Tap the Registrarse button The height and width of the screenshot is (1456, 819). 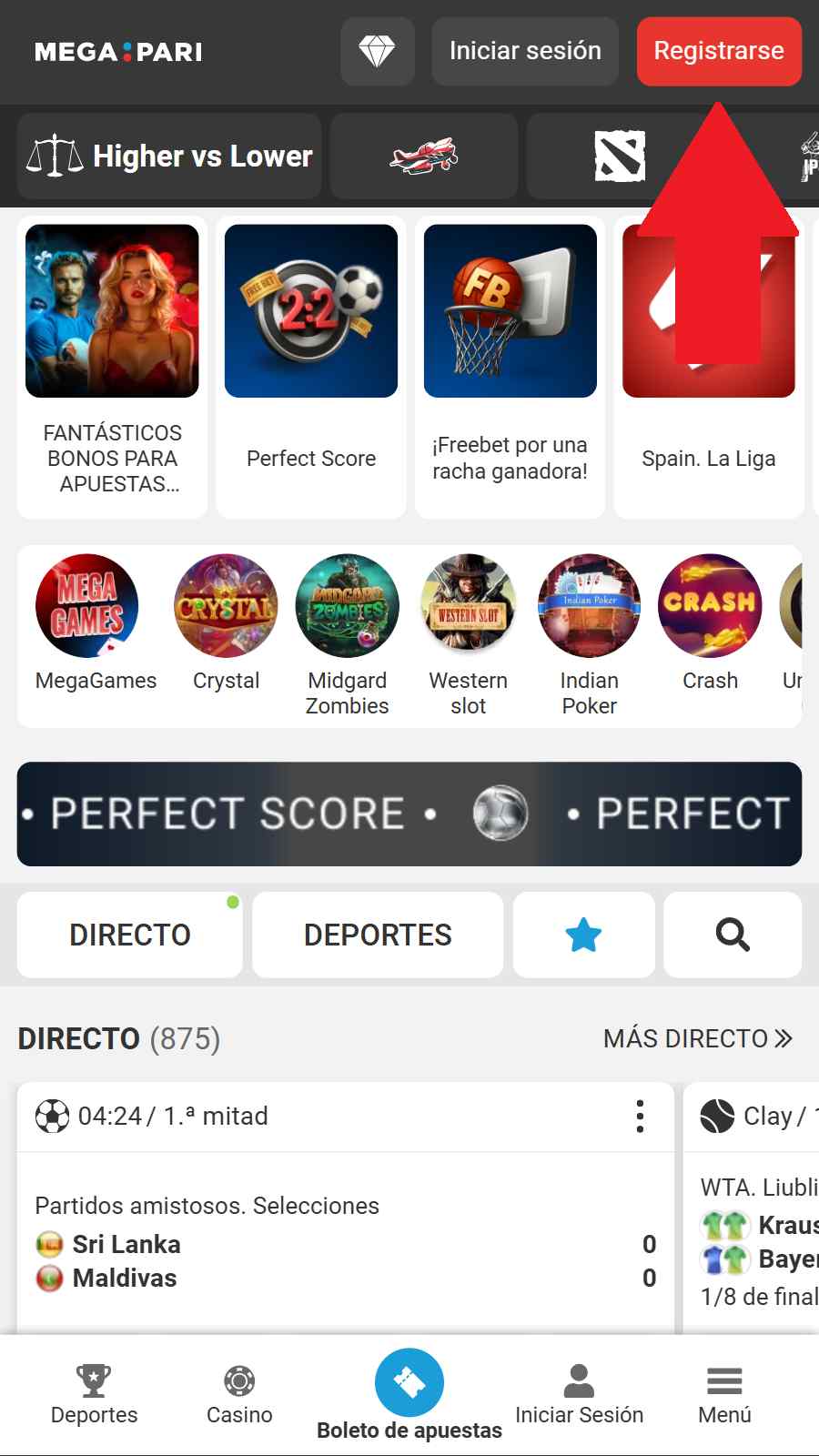[x=718, y=51]
